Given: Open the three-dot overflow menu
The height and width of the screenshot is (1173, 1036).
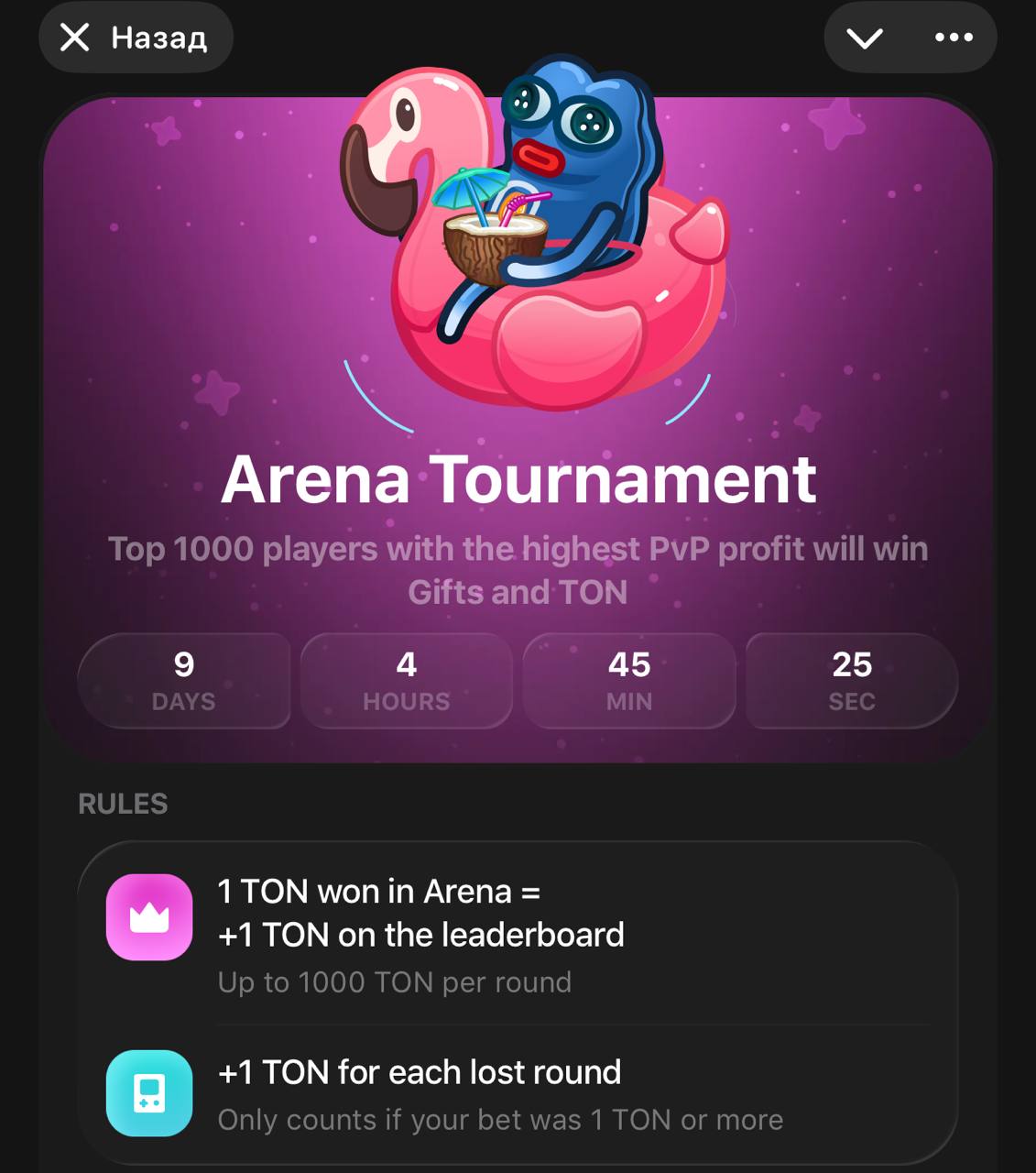Looking at the screenshot, I should [x=954, y=38].
